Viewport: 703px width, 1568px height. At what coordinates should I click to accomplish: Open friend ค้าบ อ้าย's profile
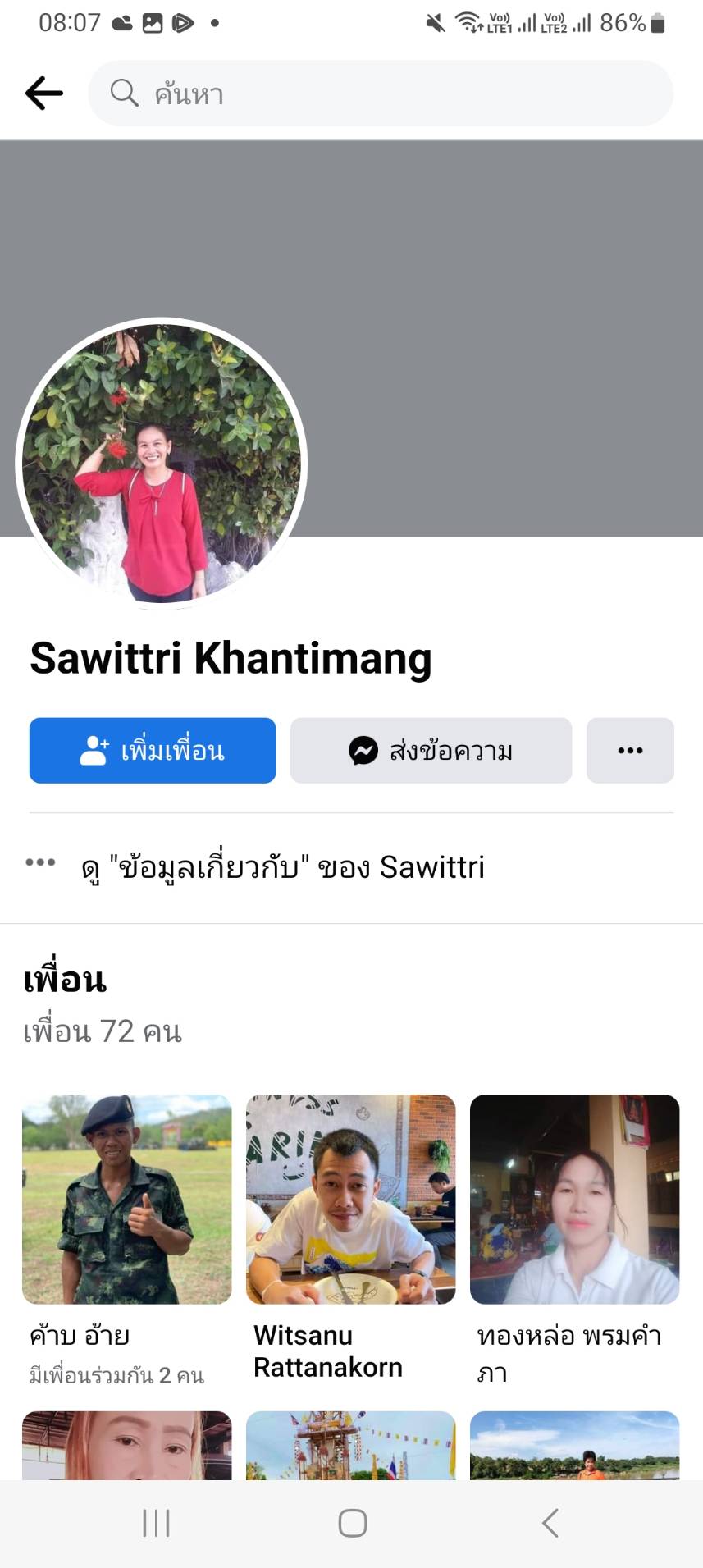coord(126,1199)
